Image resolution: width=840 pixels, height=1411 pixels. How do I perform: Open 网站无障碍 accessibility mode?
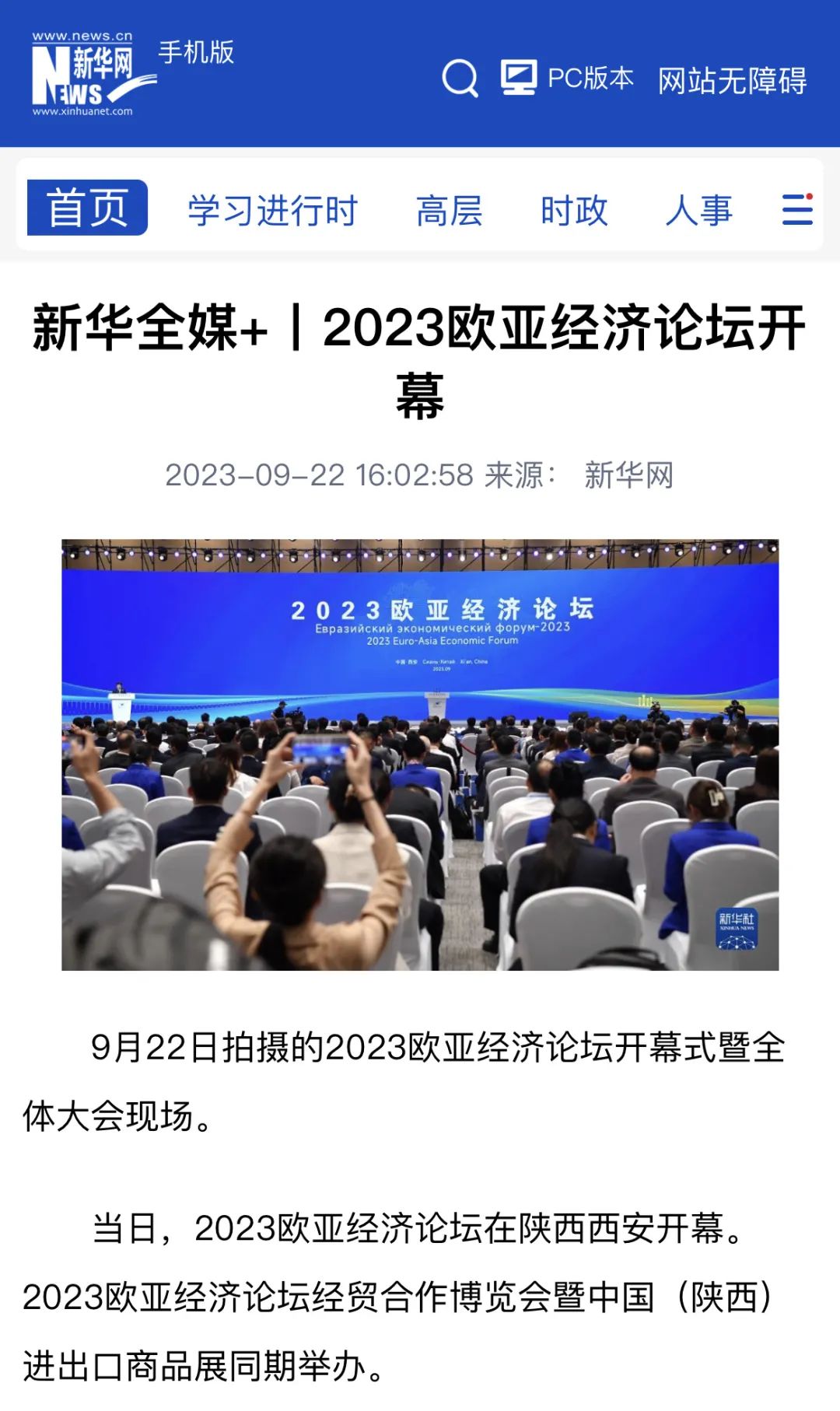[x=732, y=80]
